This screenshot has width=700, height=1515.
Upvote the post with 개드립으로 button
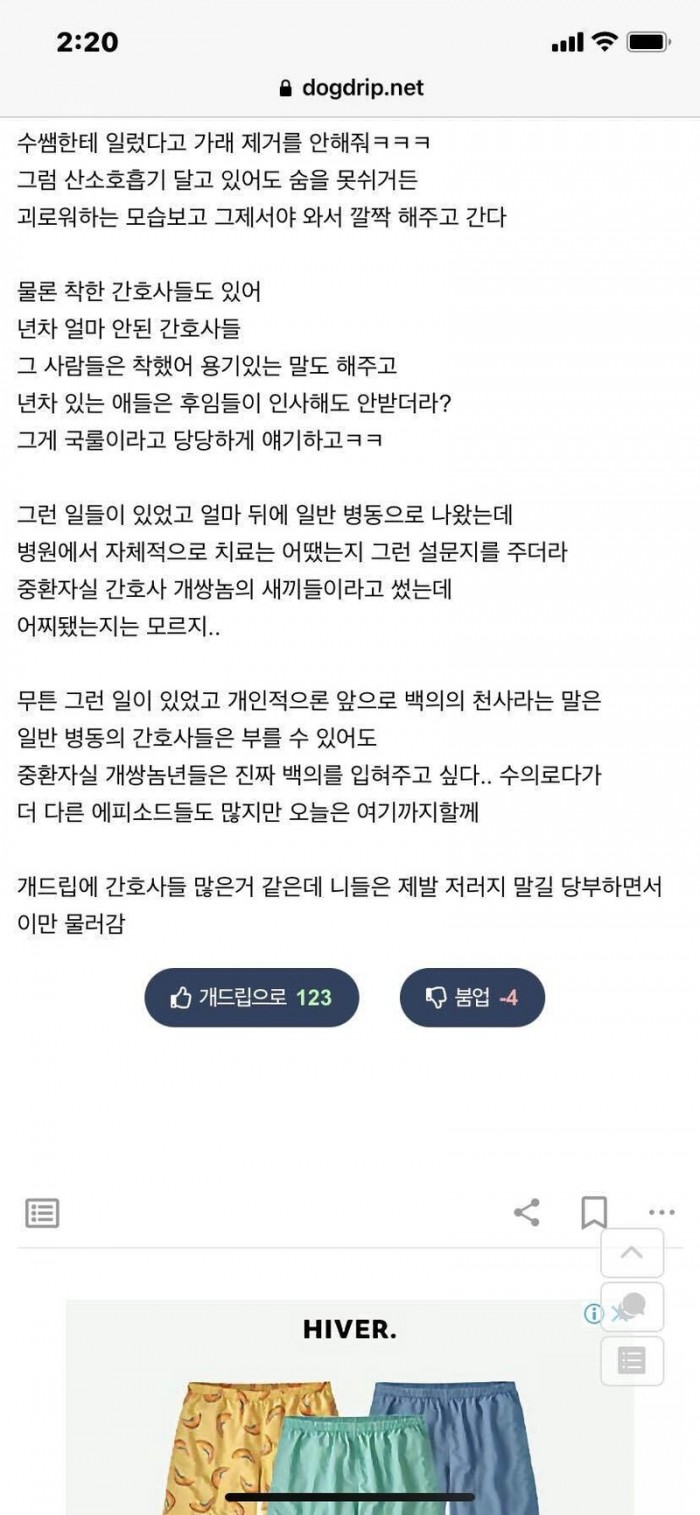click(251, 997)
